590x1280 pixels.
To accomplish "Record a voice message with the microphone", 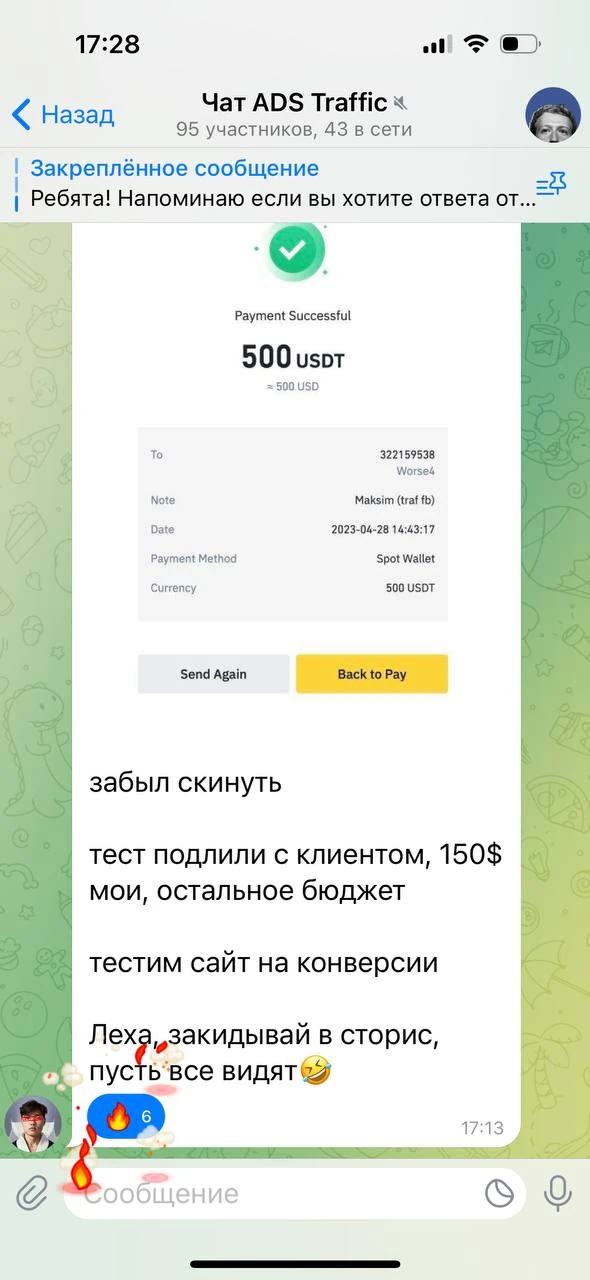I will pos(557,1192).
